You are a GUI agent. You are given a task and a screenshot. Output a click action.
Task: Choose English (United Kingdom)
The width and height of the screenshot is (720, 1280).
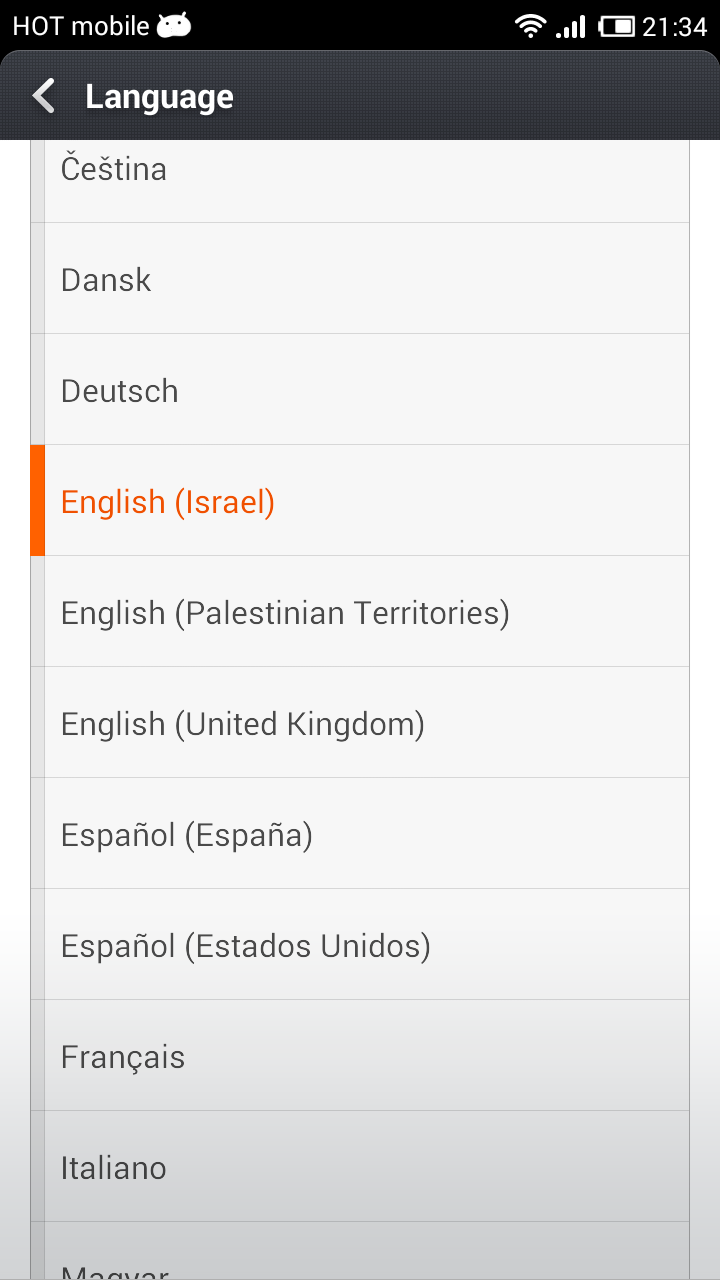click(360, 722)
